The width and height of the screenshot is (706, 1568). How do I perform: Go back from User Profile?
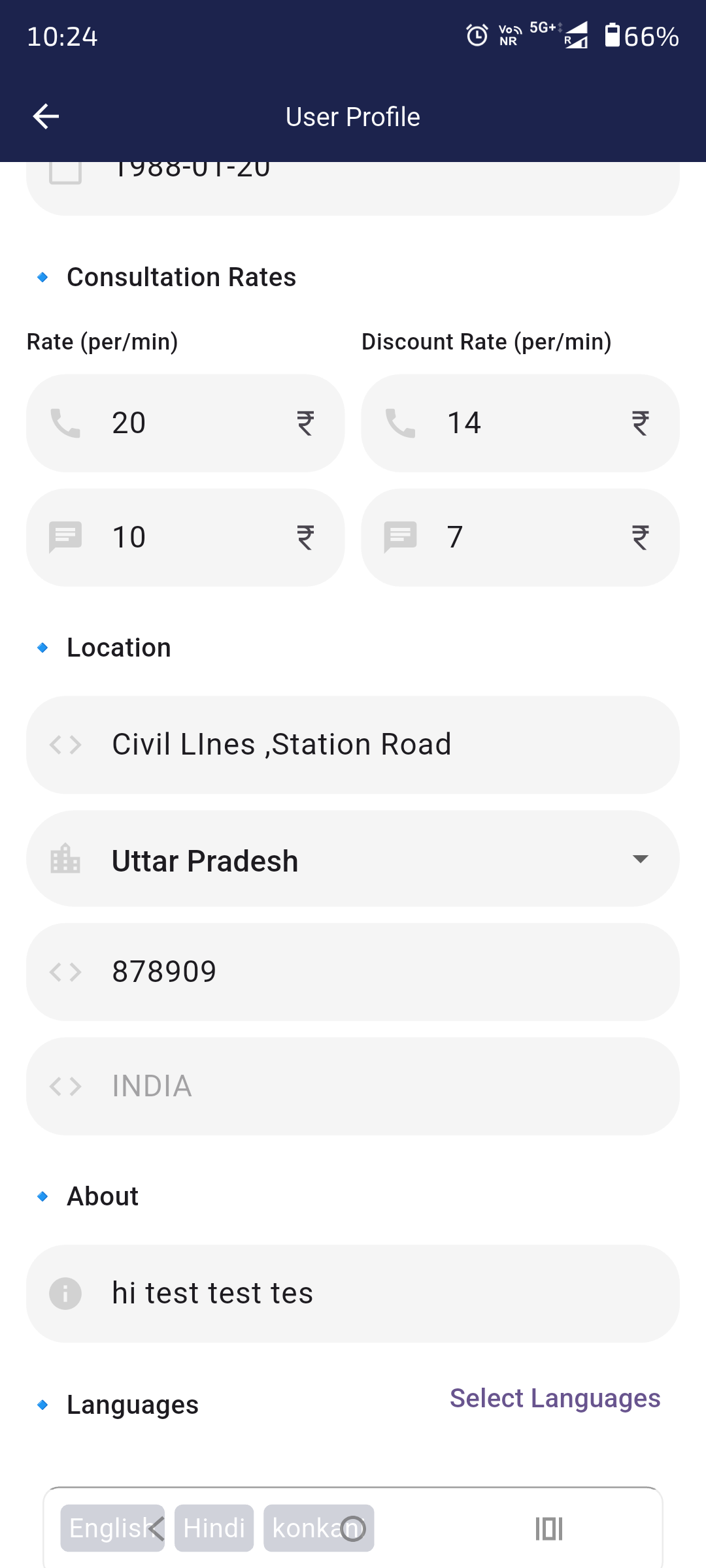[46, 117]
